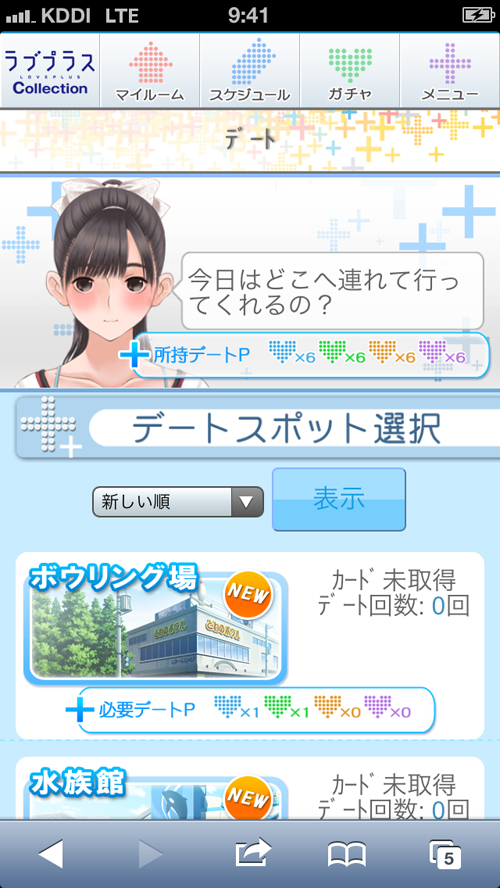The height and width of the screenshot is (888, 500).
Task: Open browser bookmarks
Action: [x=347, y=854]
